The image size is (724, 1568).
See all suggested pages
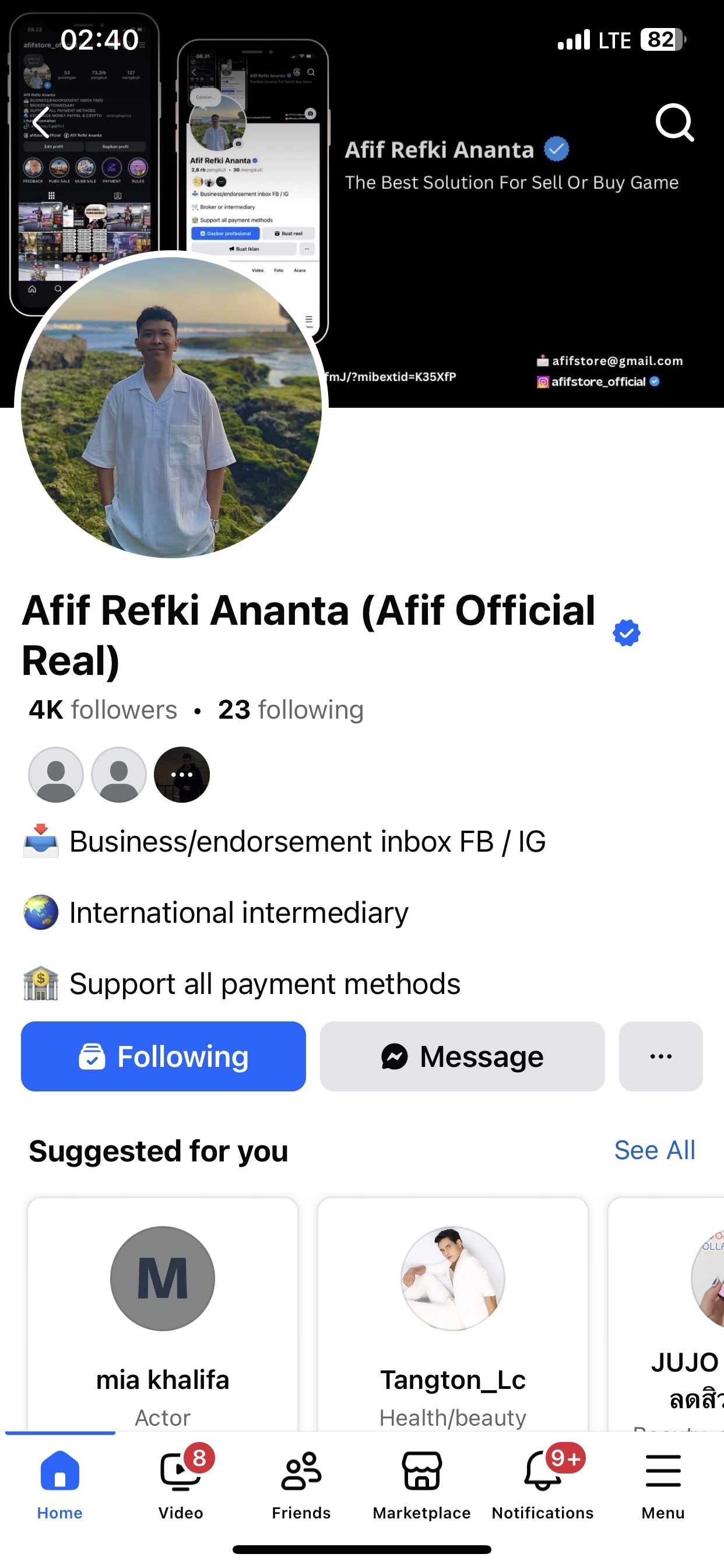point(654,1150)
